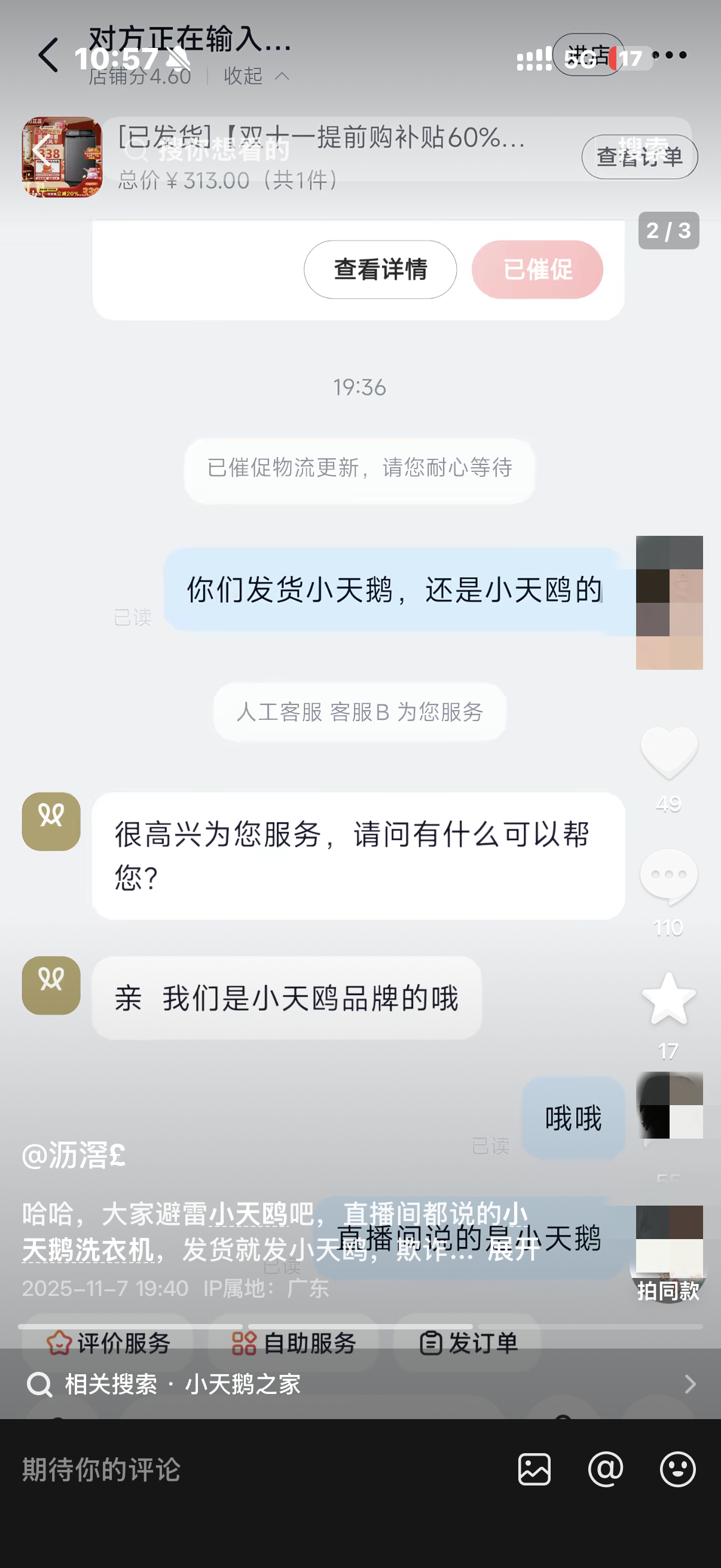This screenshot has height=1568, width=721.
Task: Open the emoji picker for the comment
Action: click(677, 1469)
